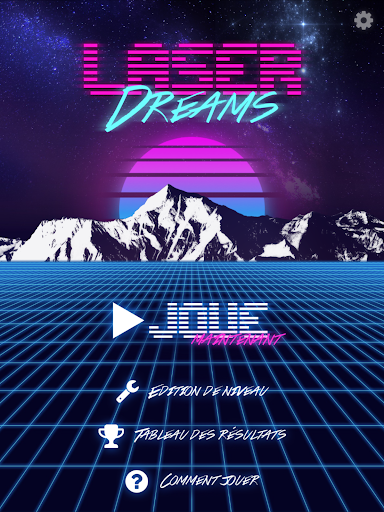384x512 pixels.
Task: View Tableau des résultats leaderboard
Action: (192, 435)
